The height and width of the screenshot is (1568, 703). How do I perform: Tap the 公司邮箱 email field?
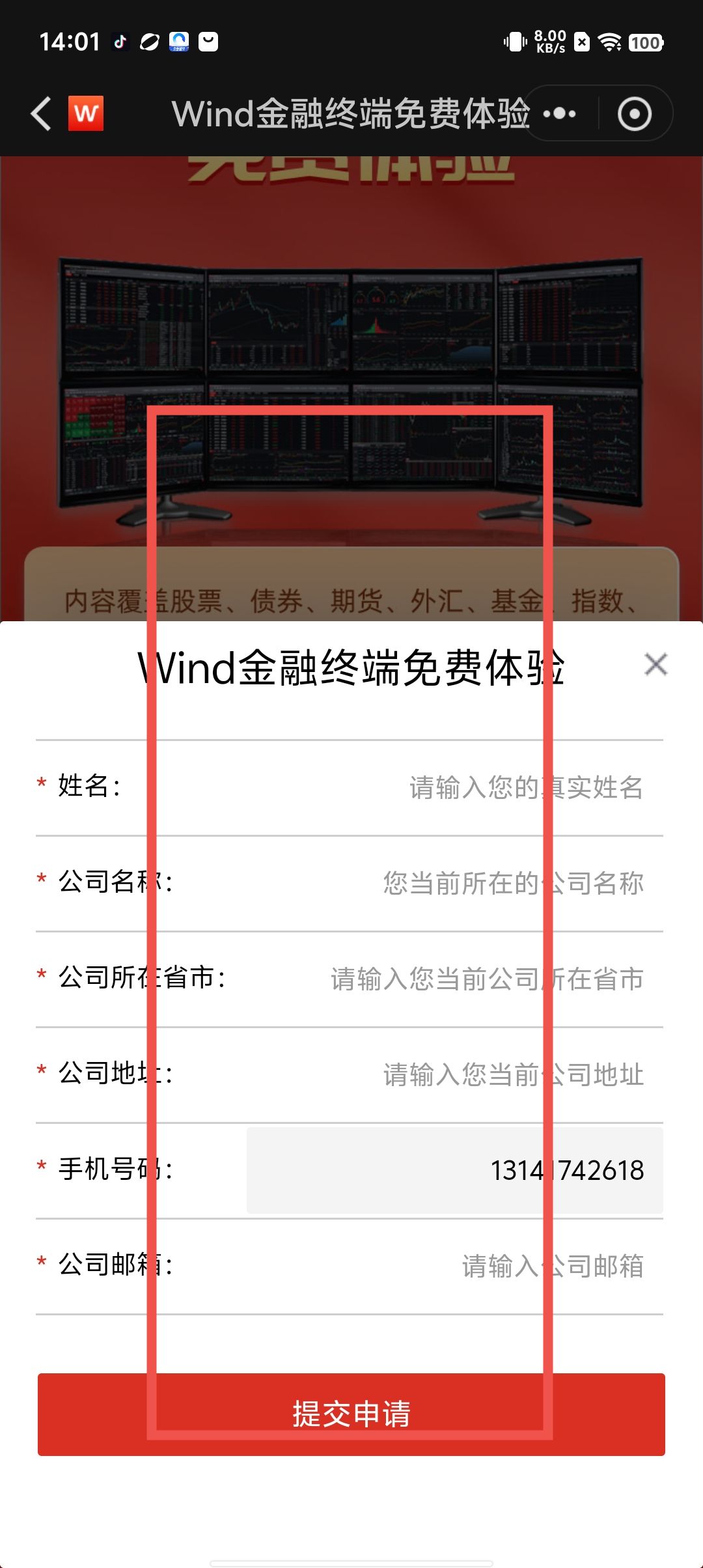(456, 1266)
